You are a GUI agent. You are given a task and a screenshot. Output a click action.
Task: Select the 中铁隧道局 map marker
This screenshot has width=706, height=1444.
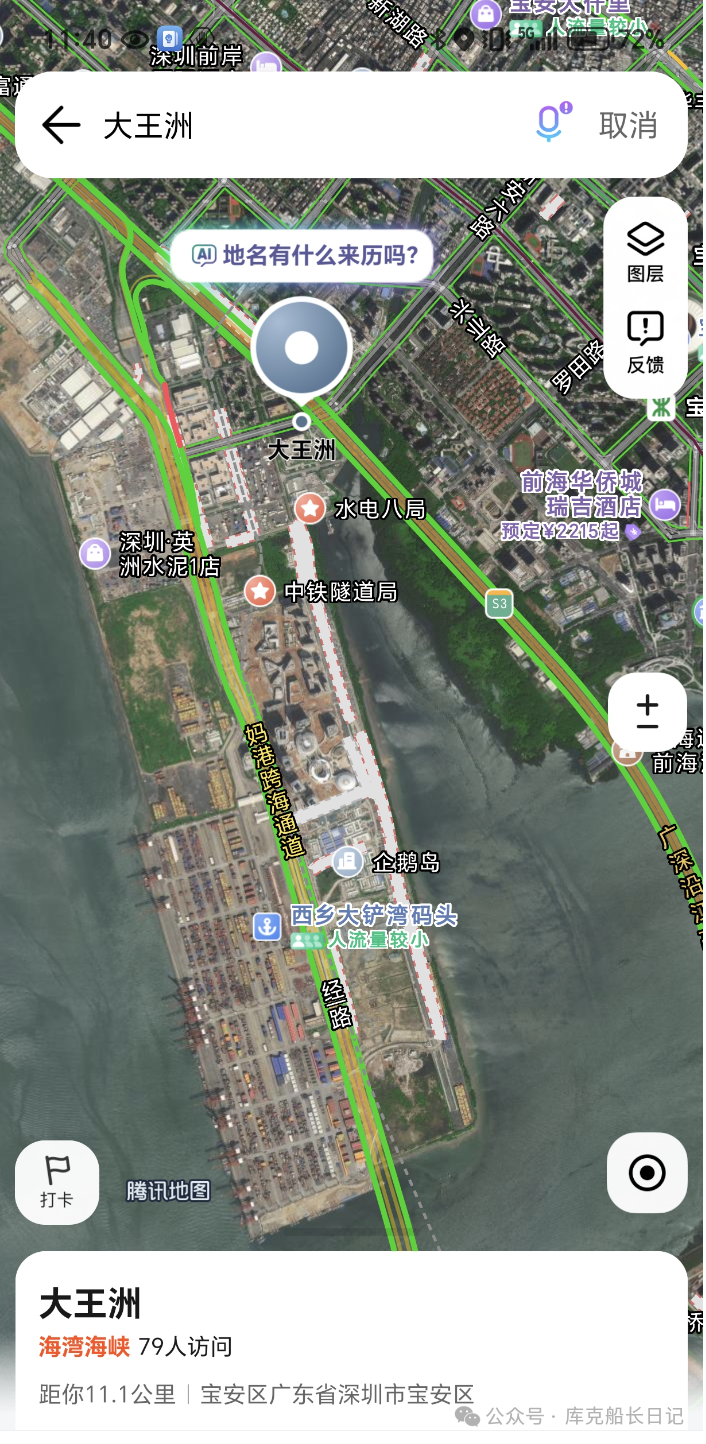pyautogui.click(x=260, y=591)
